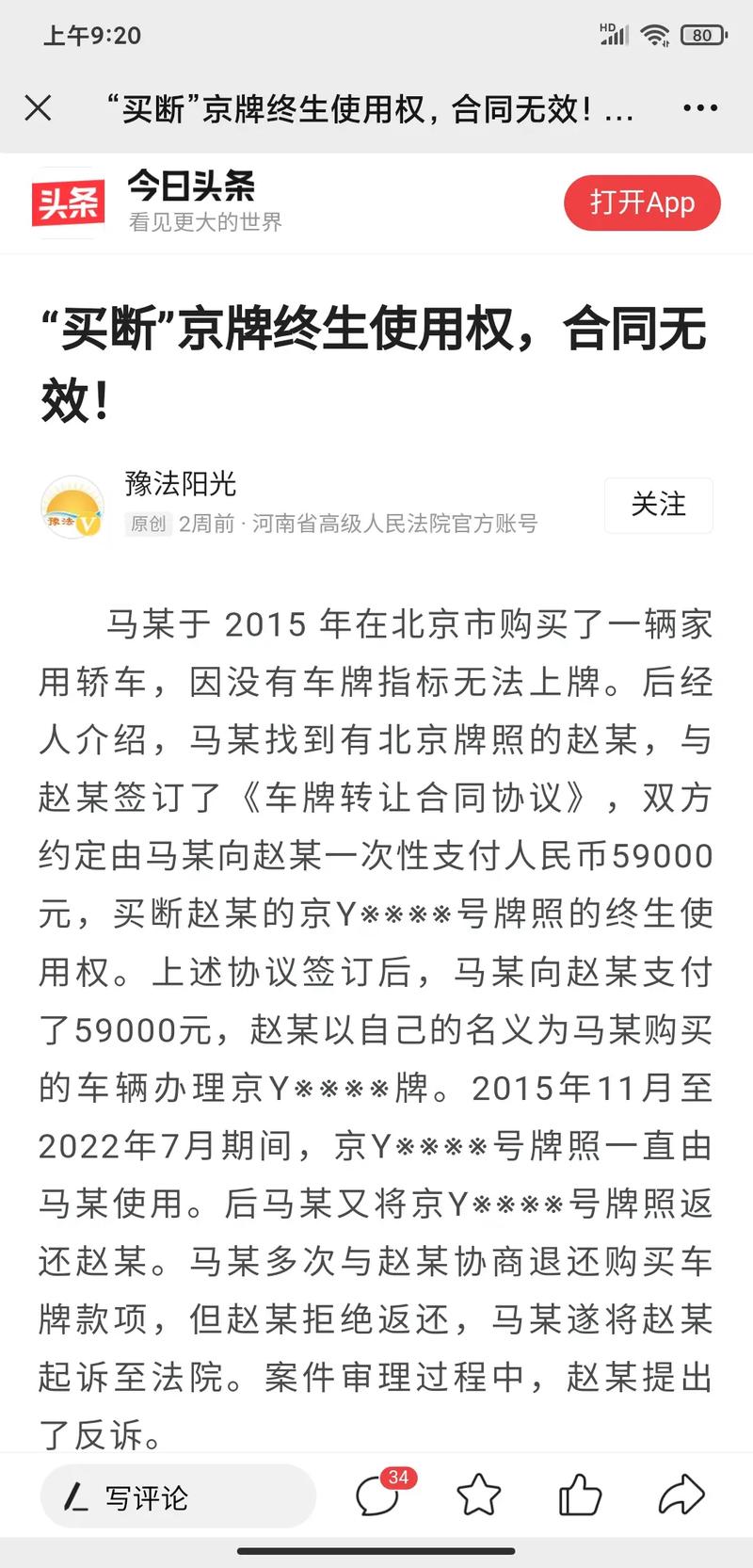This screenshot has height=1568, width=753.
Task: Open the comments section via the speech bubble icon
Action: 377,1495
